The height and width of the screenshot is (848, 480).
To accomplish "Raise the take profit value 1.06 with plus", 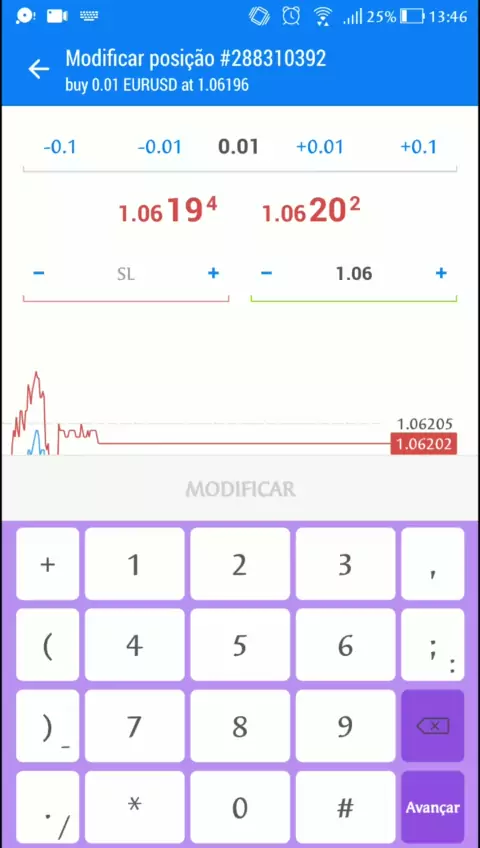I will pyautogui.click(x=441, y=273).
